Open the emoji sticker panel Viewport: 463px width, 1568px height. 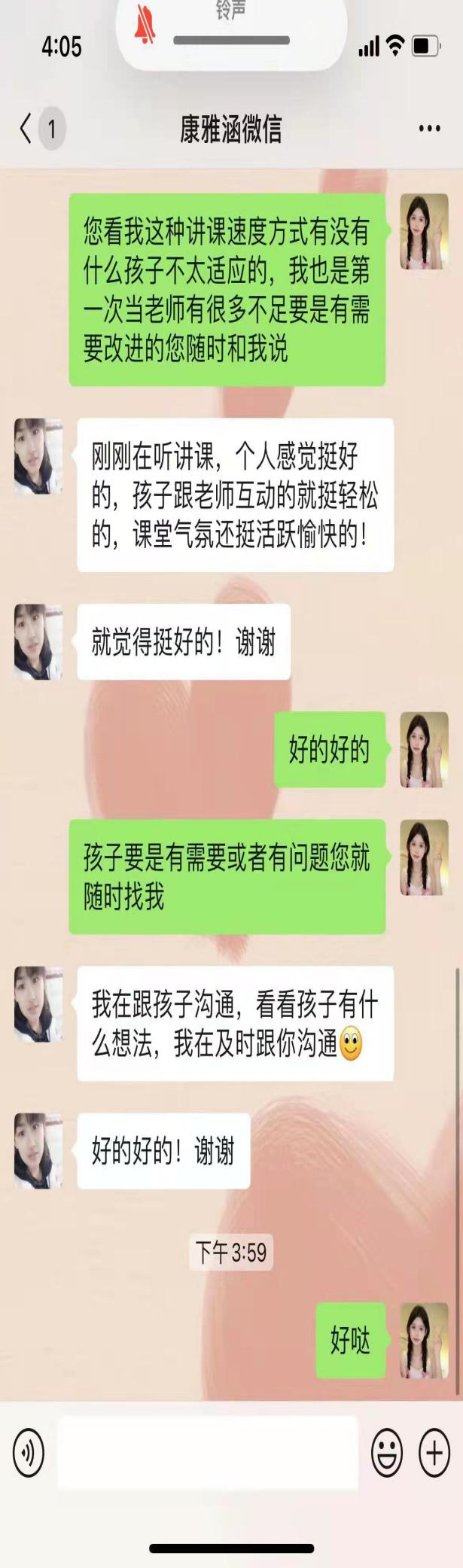coord(387,1452)
